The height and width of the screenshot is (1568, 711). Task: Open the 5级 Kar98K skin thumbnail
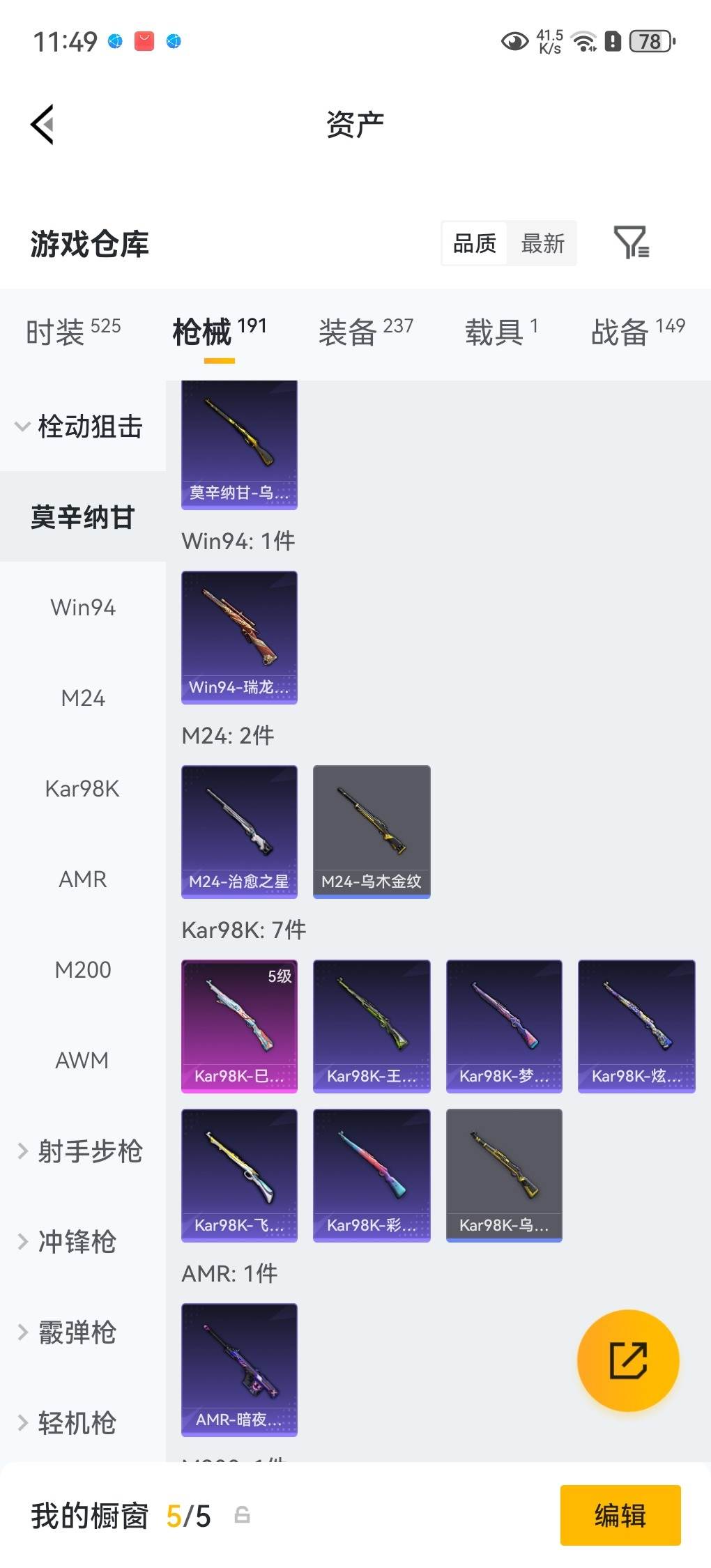pyautogui.click(x=239, y=1026)
